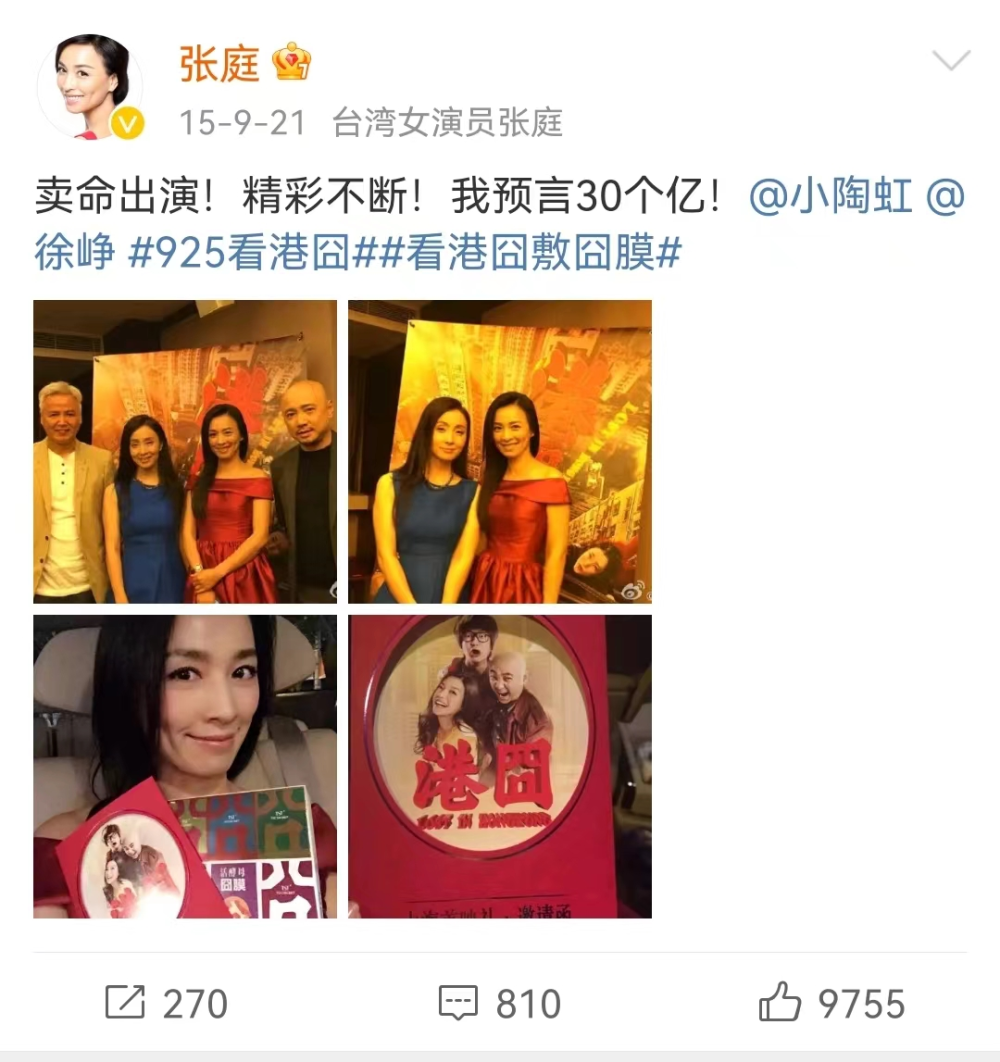
Task: Like the post with 9755 likes
Action: point(832,1003)
